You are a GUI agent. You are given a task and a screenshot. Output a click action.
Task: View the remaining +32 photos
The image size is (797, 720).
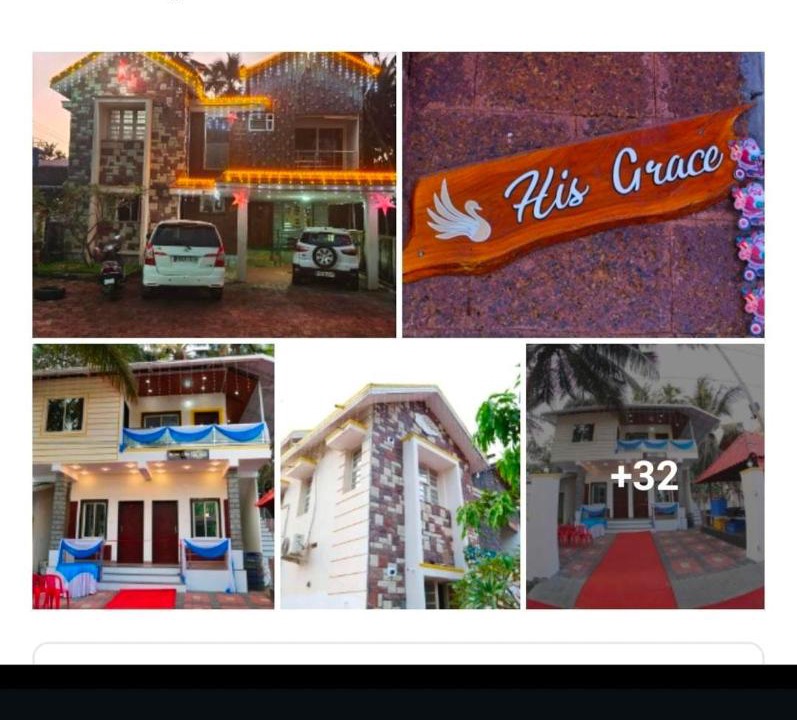[x=645, y=476]
